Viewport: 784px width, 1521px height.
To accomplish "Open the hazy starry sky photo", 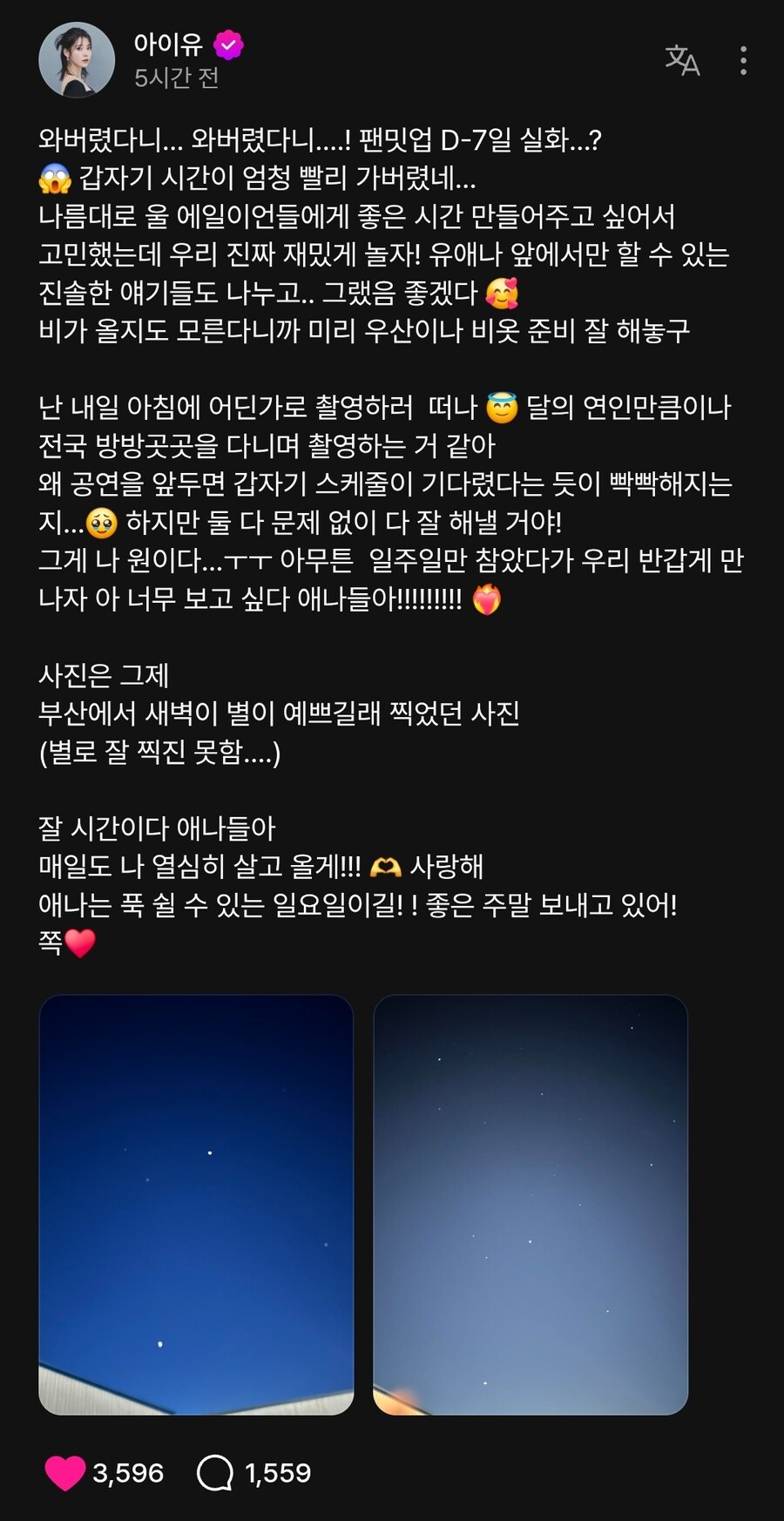I will [530, 1205].
